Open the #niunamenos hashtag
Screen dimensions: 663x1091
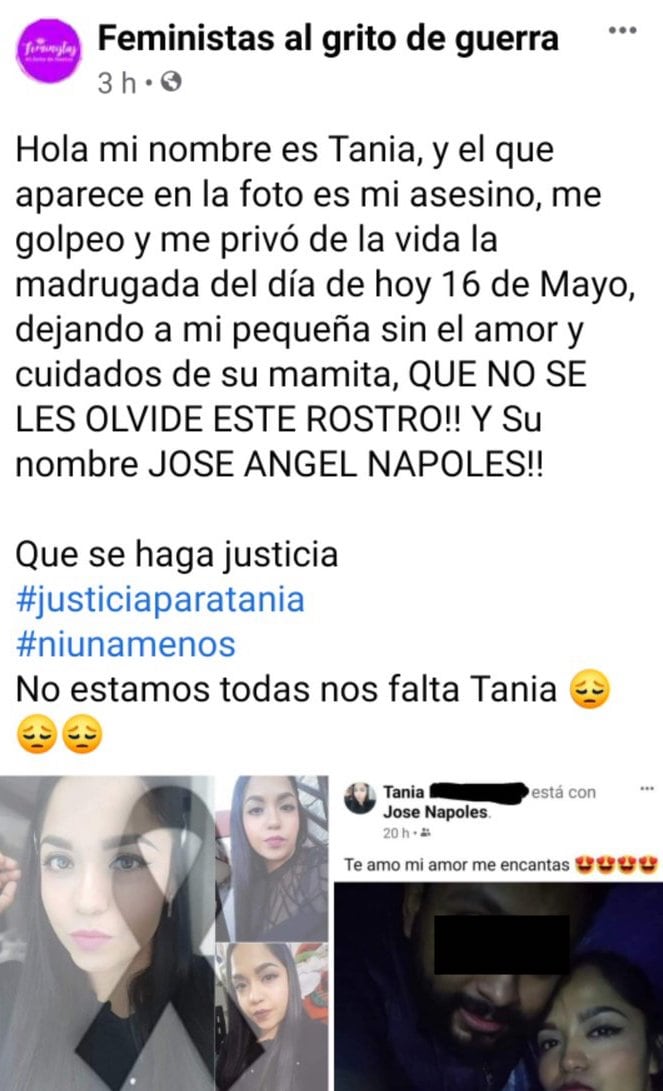126,644
